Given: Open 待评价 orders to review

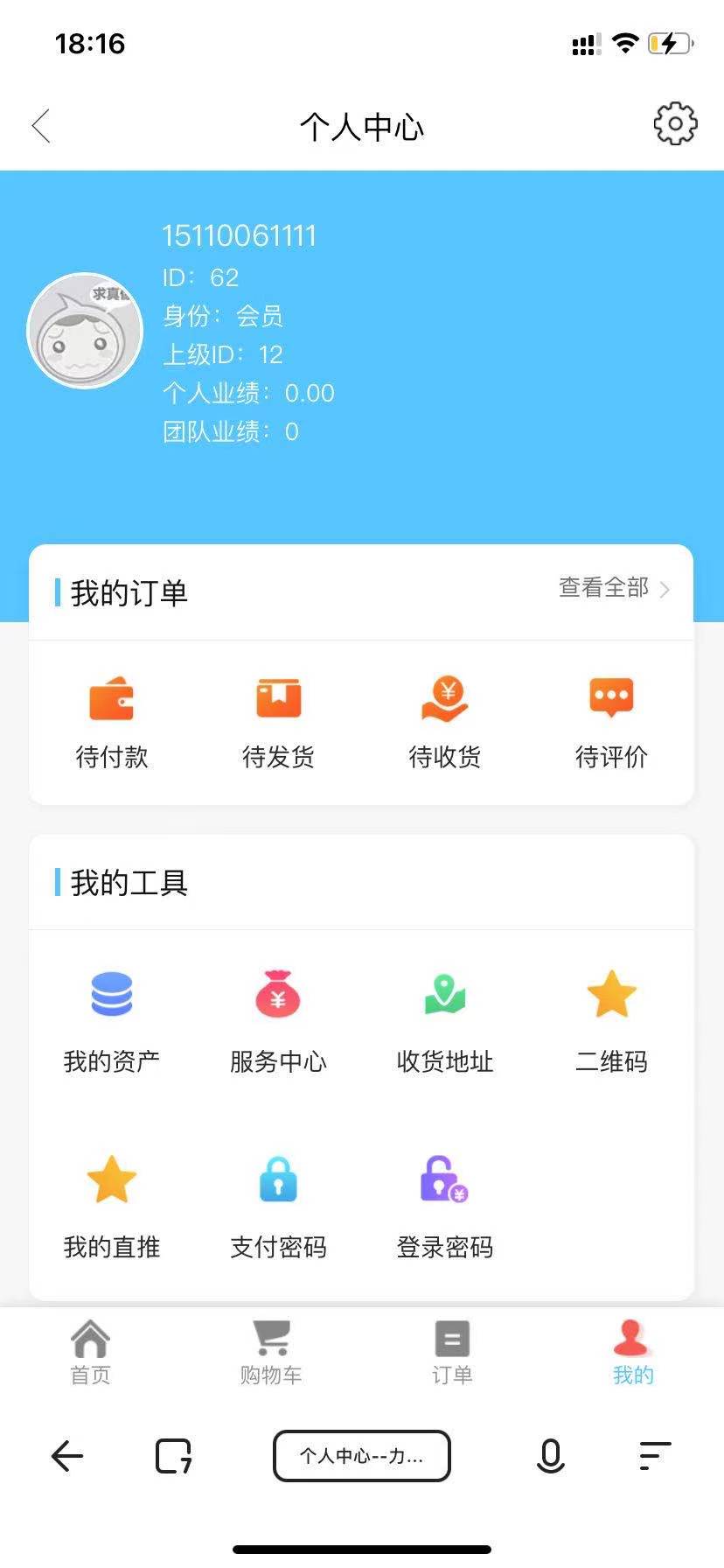Looking at the screenshot, I should point(611,720).
